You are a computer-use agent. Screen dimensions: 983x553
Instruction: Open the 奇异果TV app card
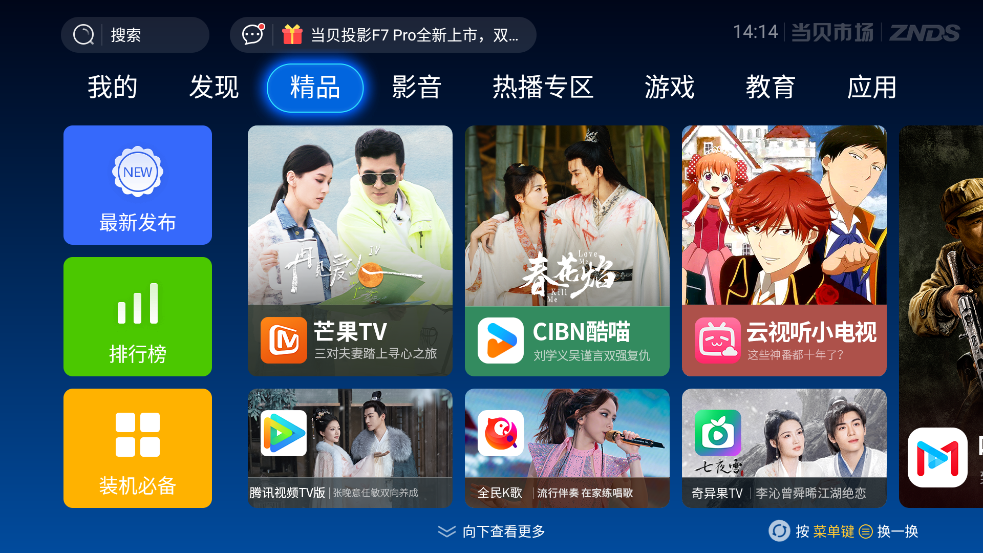pyautogui.click(x=784, y=448)
